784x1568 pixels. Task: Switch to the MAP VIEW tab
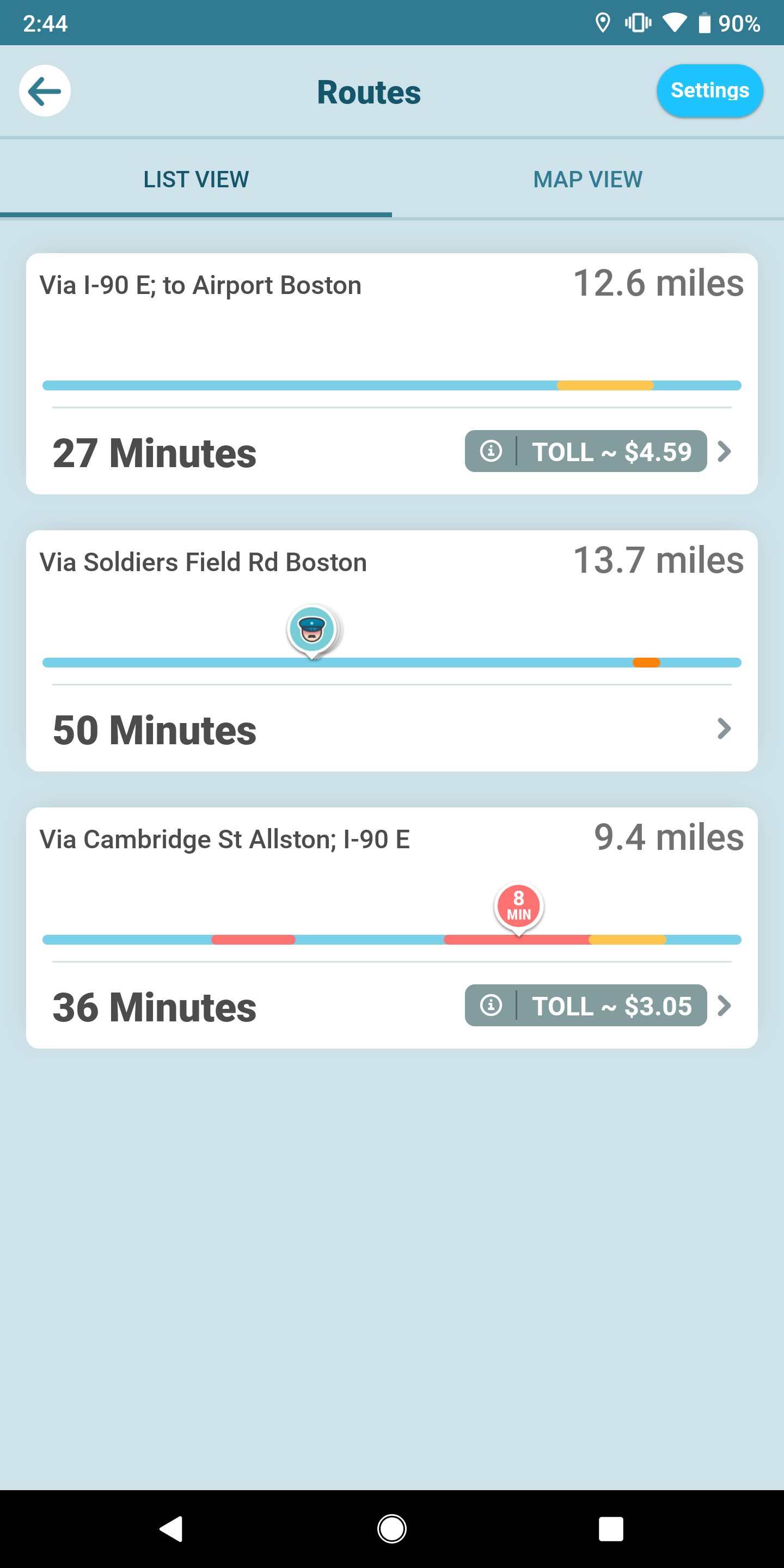(x=587, y=179)
